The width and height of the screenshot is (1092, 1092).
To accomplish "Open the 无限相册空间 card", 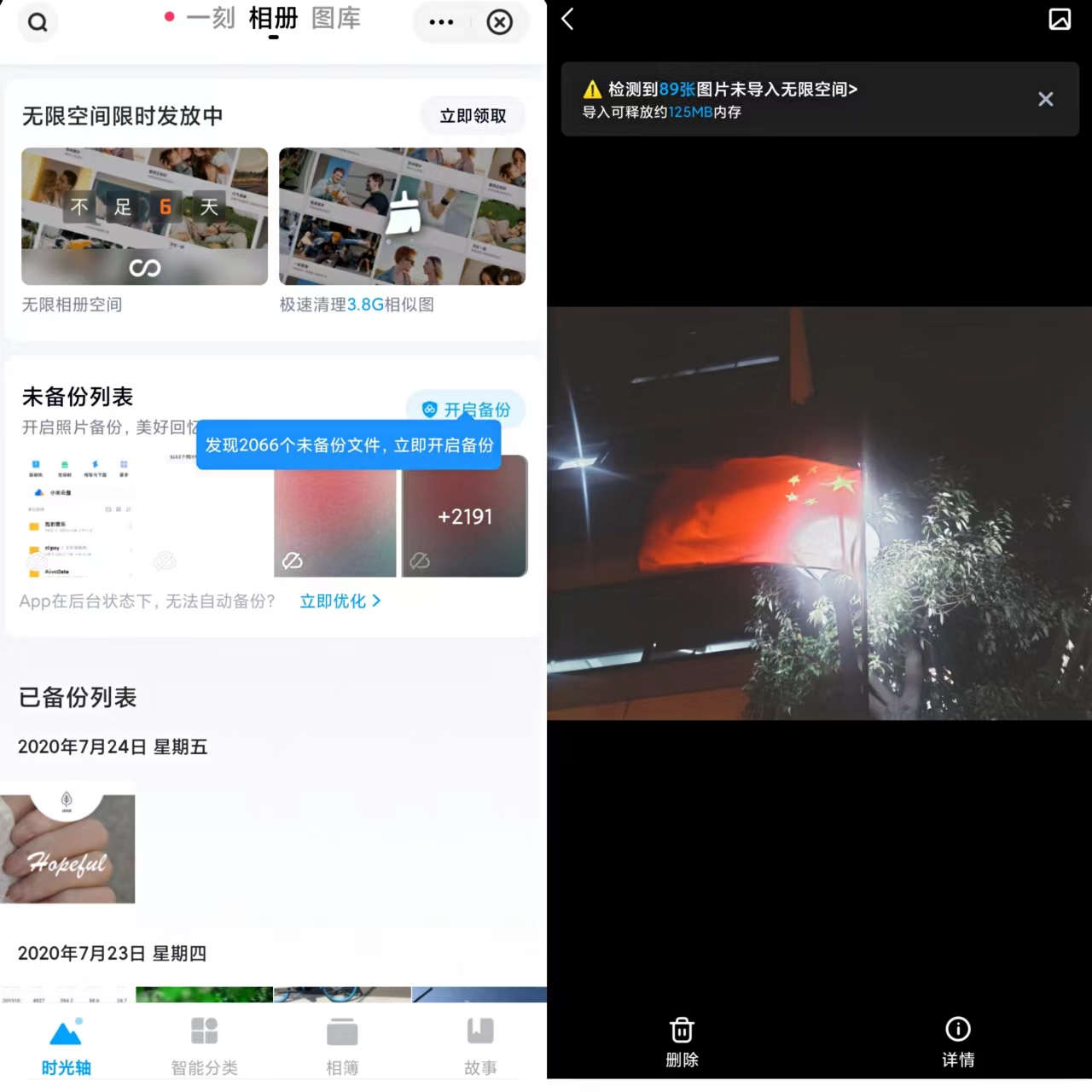I will [x=144, y=217].
